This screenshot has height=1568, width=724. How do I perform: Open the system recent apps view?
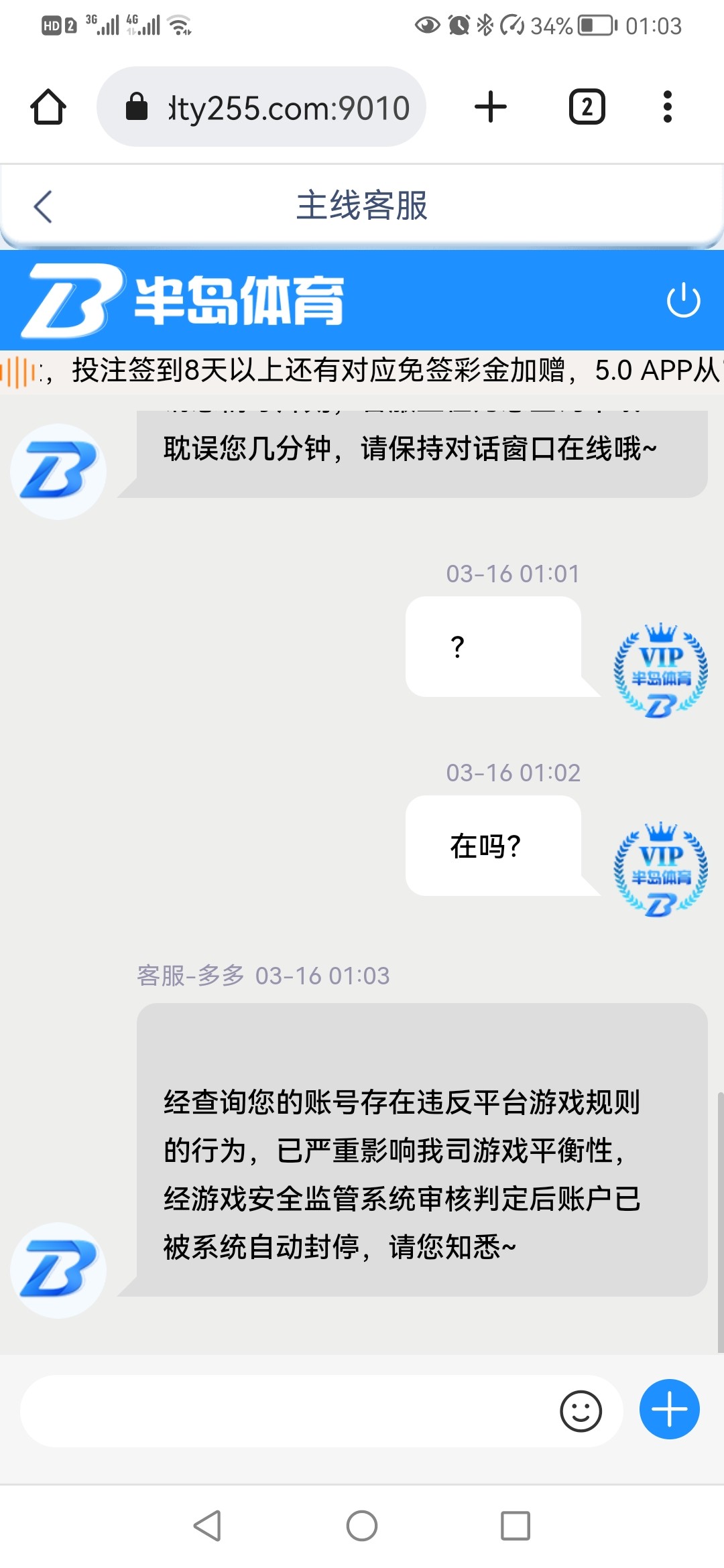coord(515,1526)
